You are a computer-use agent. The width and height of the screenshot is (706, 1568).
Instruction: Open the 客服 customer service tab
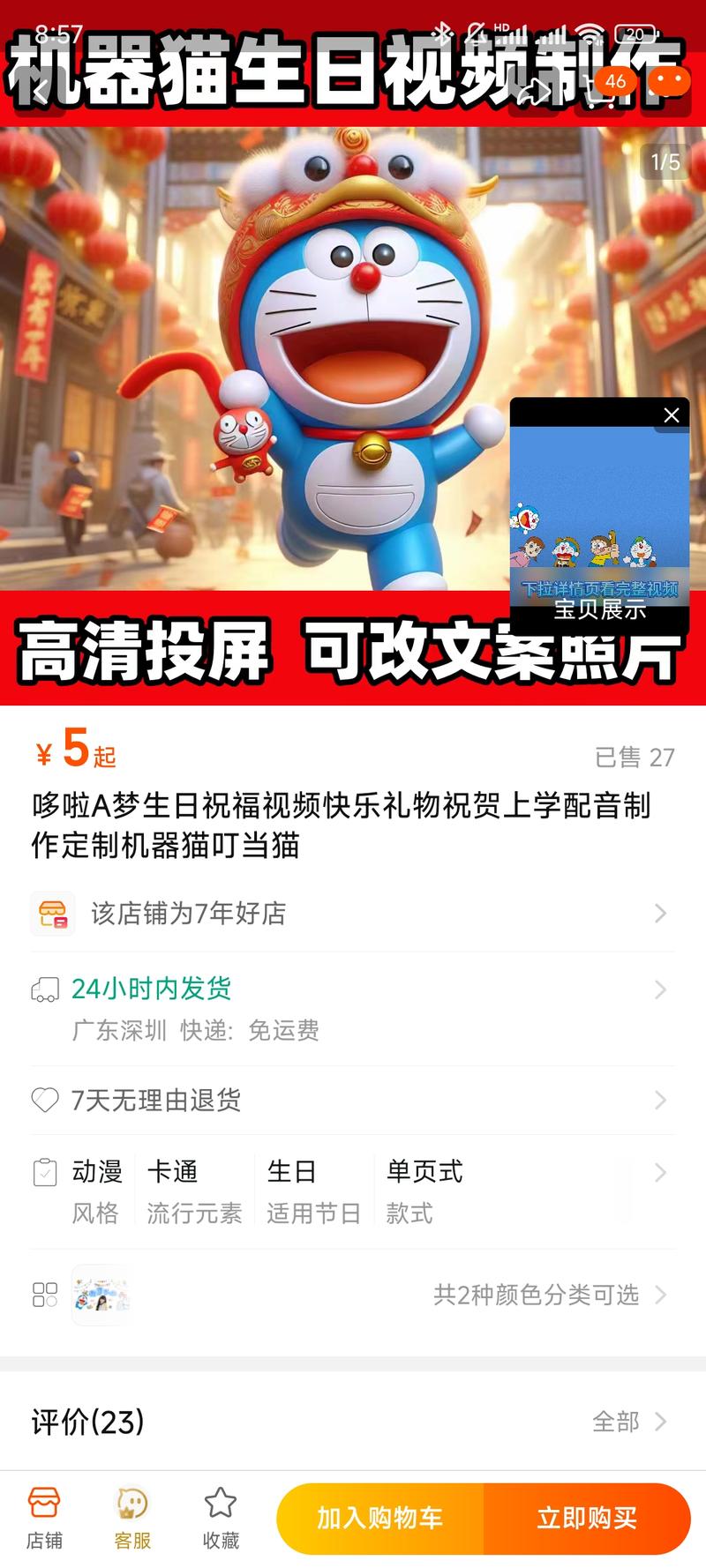tap(131, 1517)
